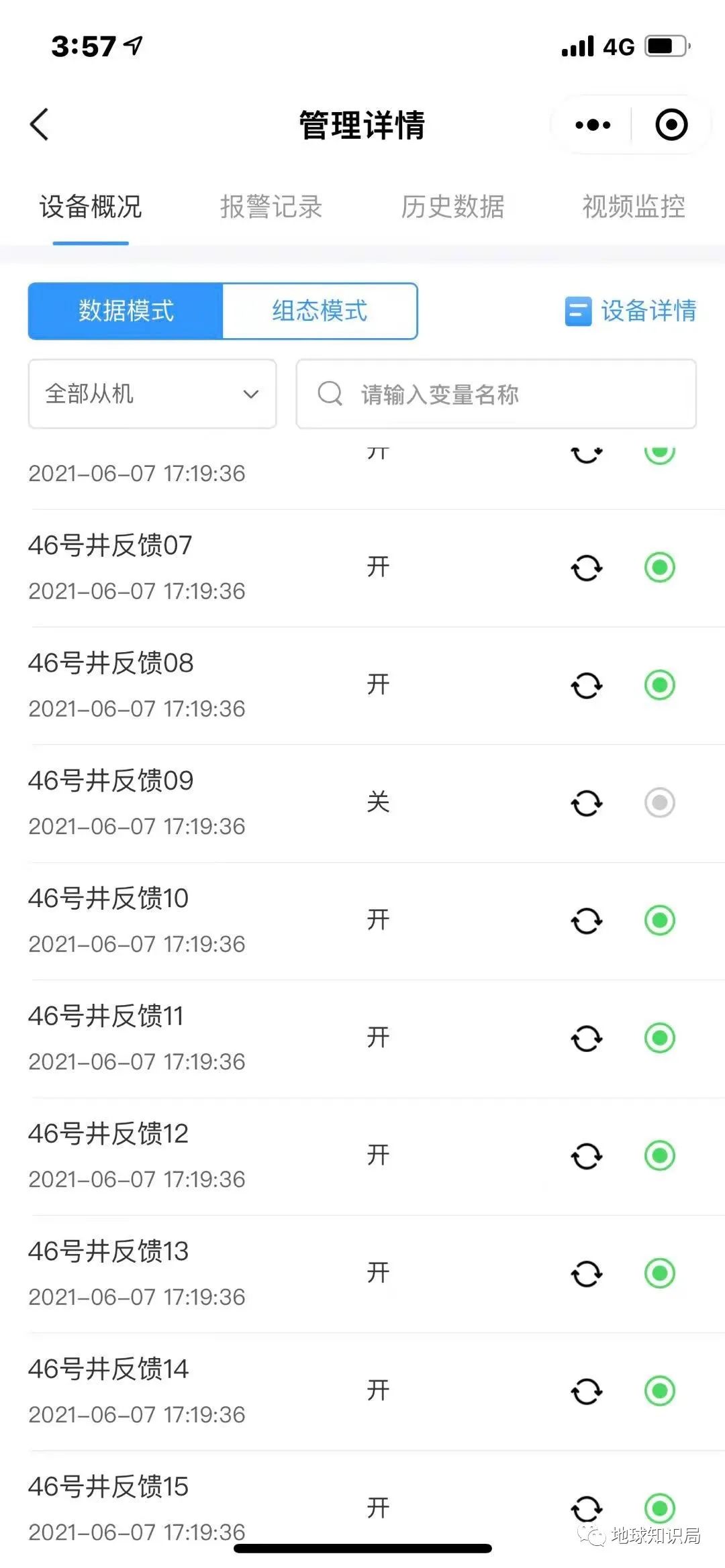Select 数据模式 view
Screen dimensions: 725x1568
pos(126,311)
